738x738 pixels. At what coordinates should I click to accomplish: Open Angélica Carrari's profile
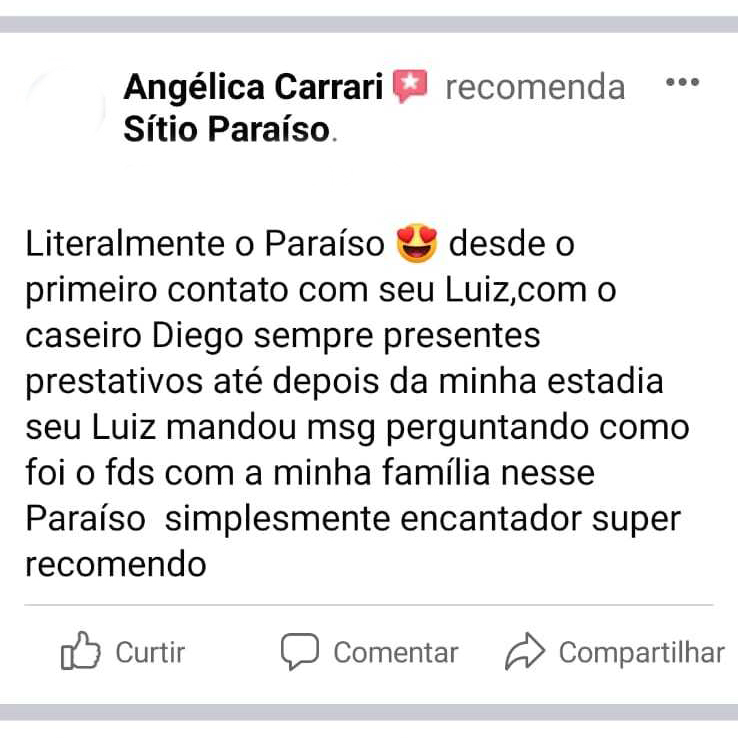[x=253, y=88]
